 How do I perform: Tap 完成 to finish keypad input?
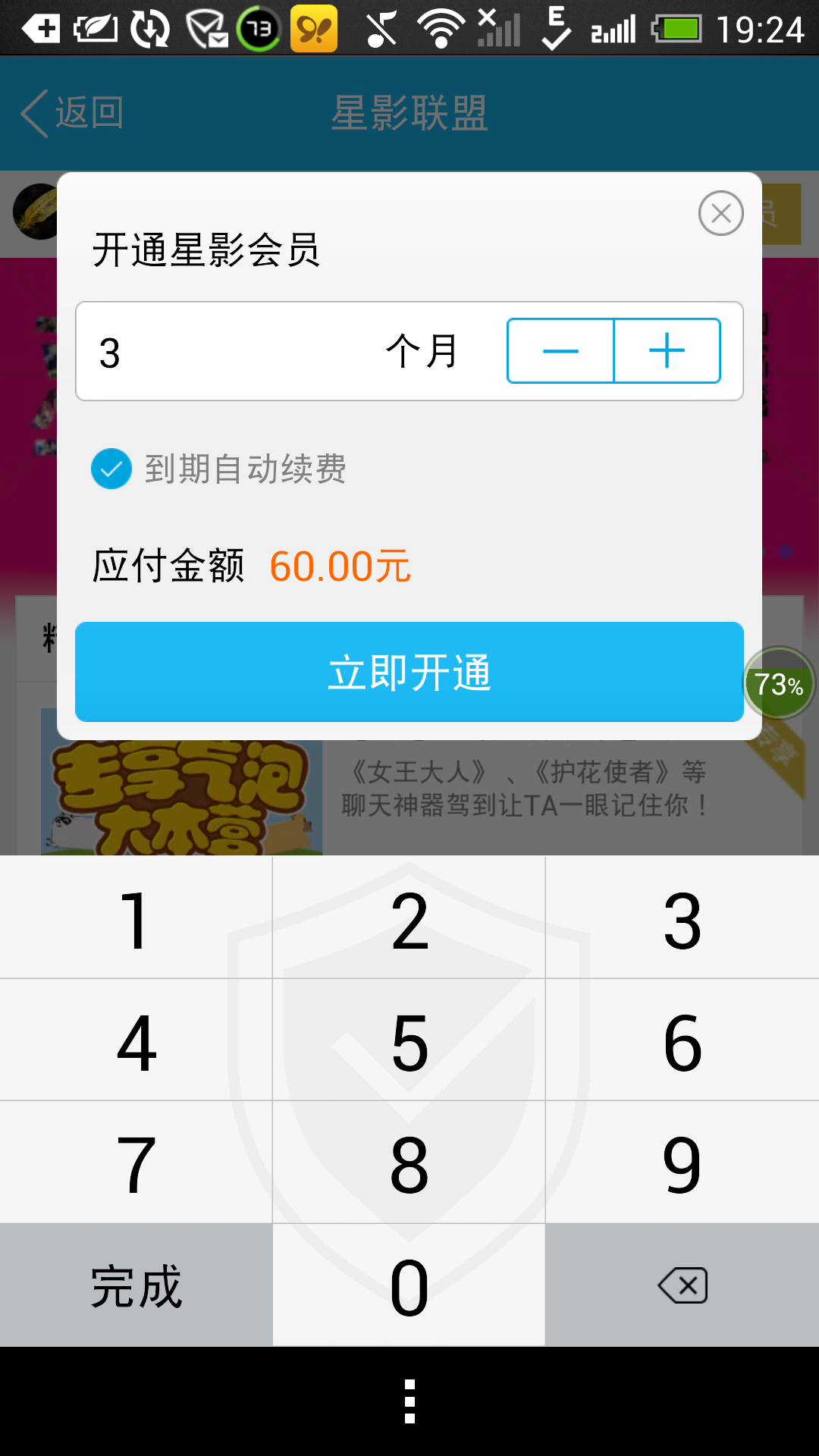point(136,1286)
